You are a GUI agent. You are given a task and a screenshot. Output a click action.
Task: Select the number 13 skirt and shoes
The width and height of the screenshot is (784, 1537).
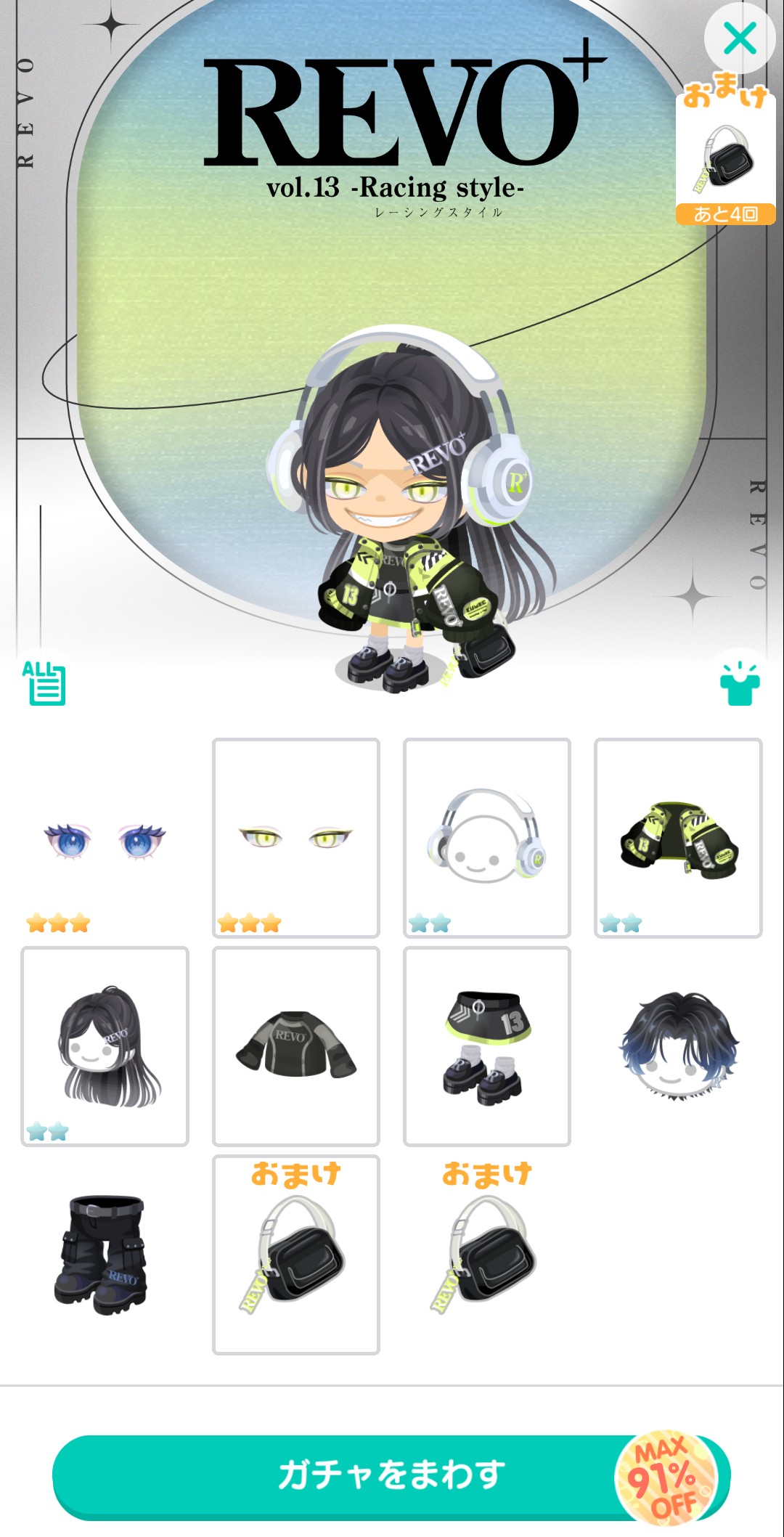click(x=486, y=1046)
